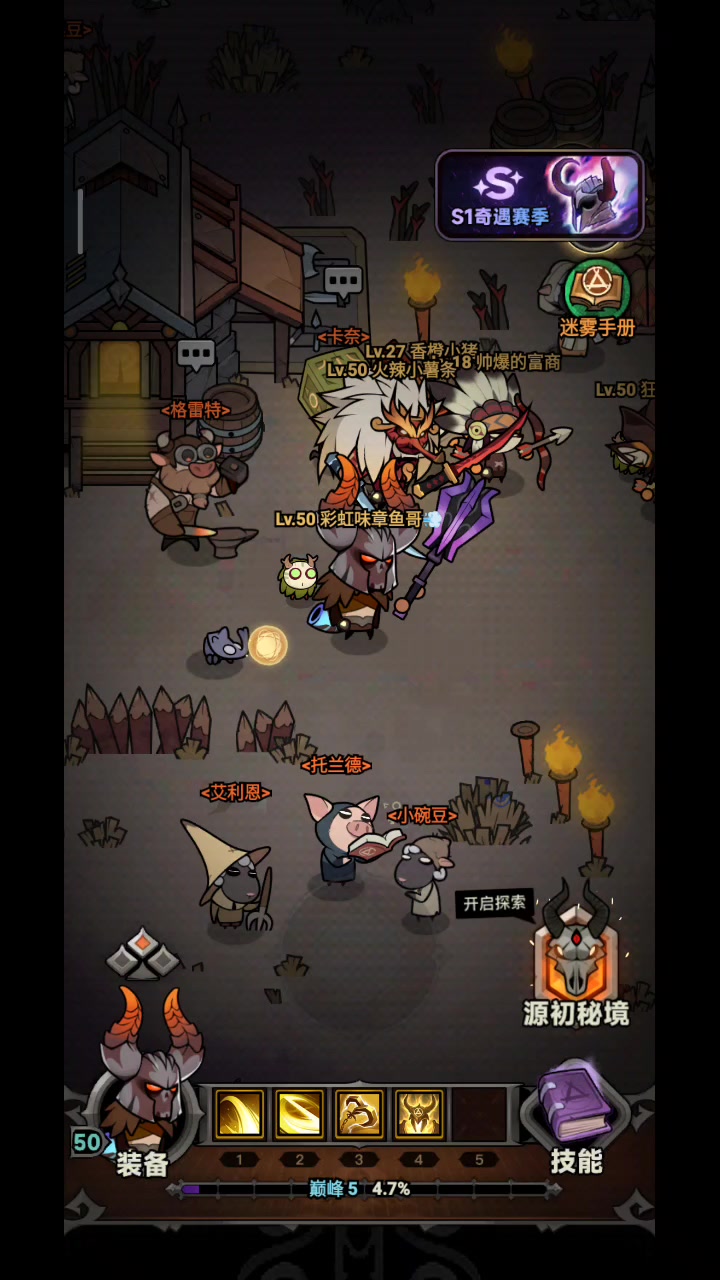Activate skill slot 3

tap(359, 1115)
